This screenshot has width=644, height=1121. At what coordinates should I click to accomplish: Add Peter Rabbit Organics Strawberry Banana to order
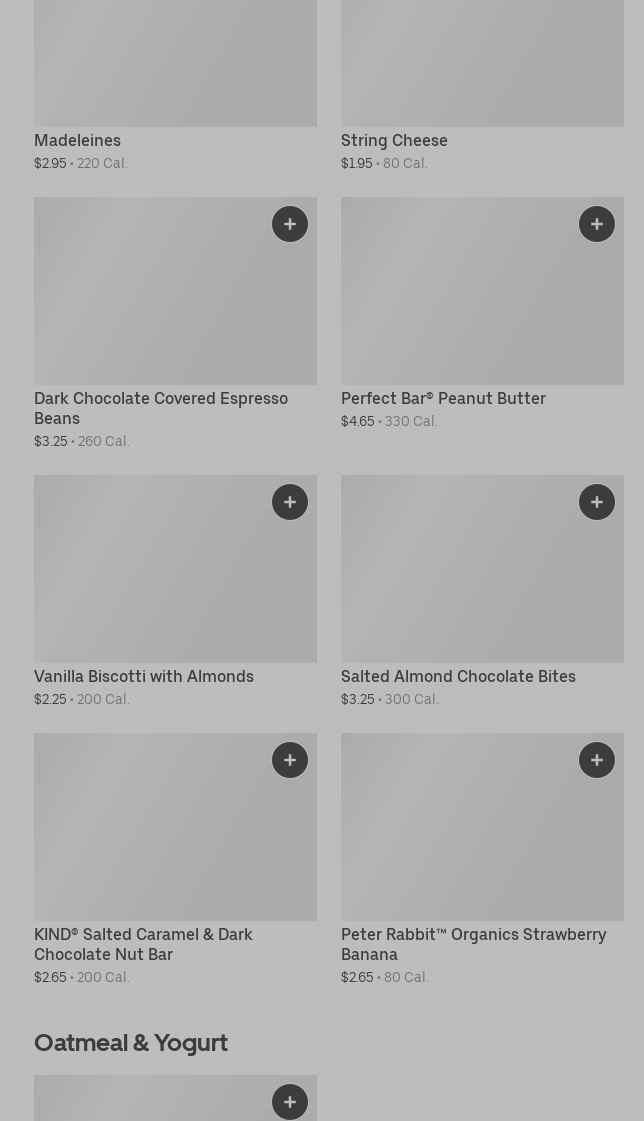[x=597, y=760]
